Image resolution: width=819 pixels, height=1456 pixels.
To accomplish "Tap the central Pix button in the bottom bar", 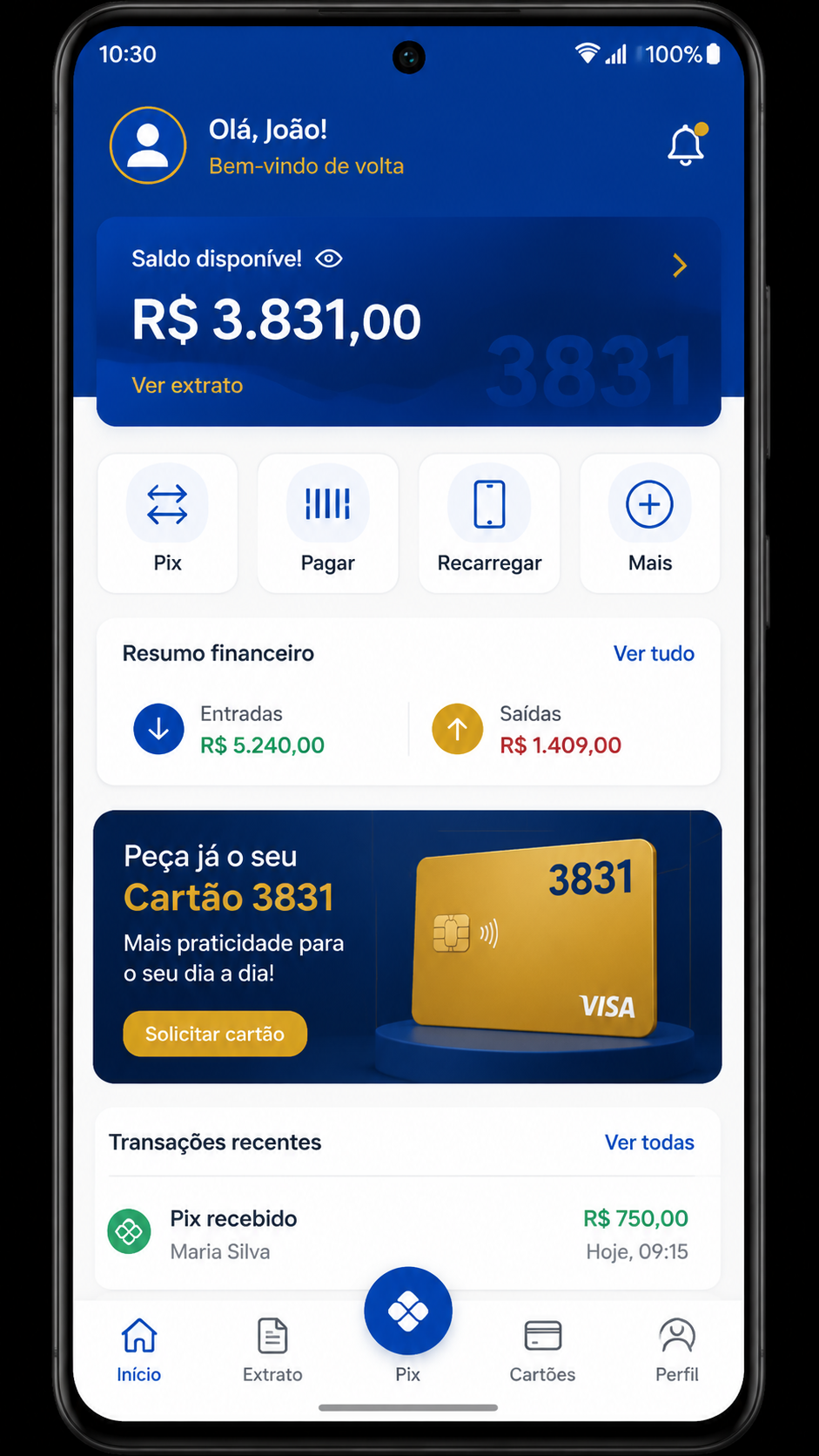I will [408, 1311].
